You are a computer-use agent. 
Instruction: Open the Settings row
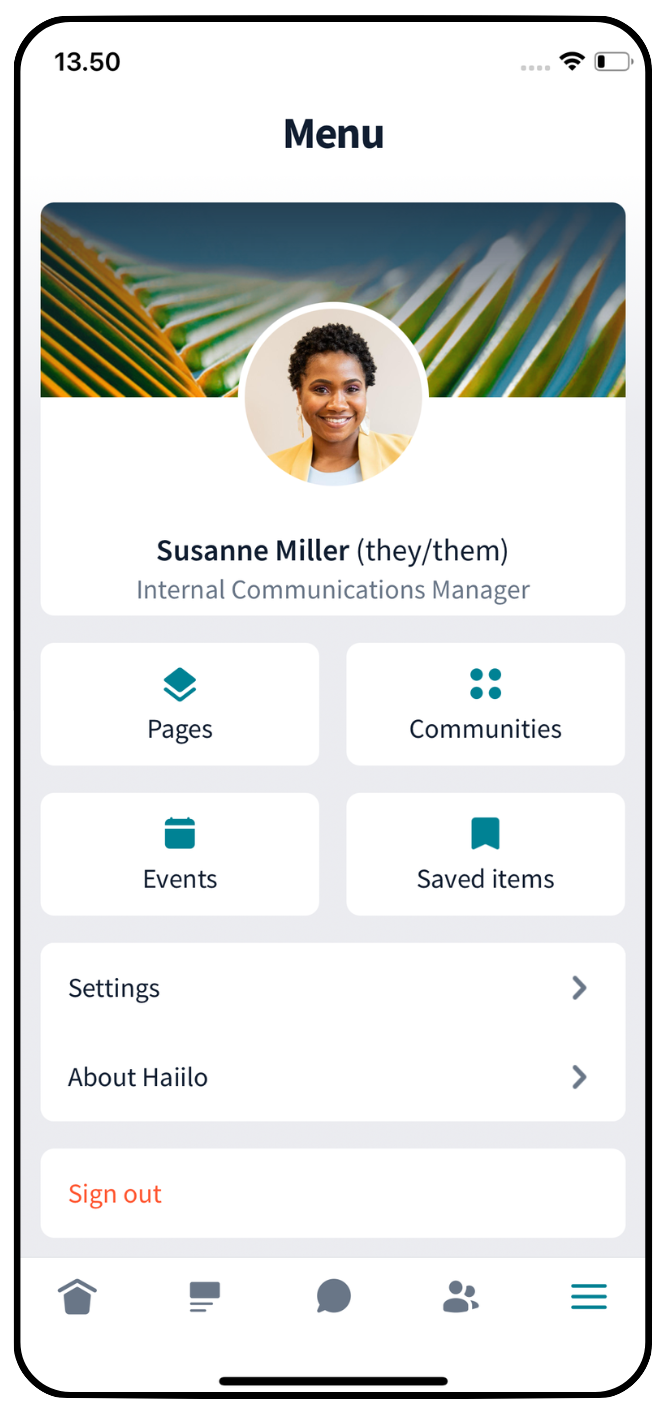pos(333,988)
